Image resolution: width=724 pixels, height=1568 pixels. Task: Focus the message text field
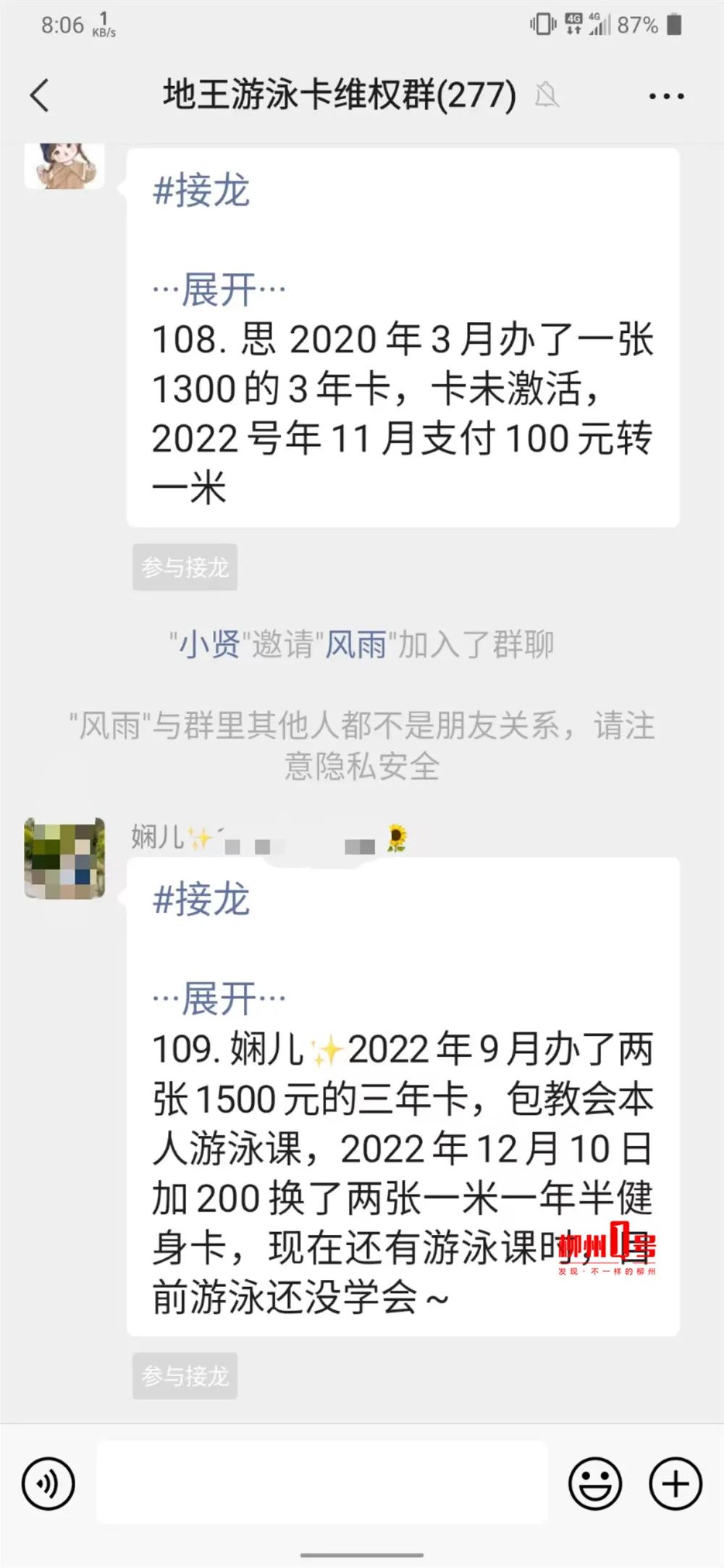(322, 1482)
